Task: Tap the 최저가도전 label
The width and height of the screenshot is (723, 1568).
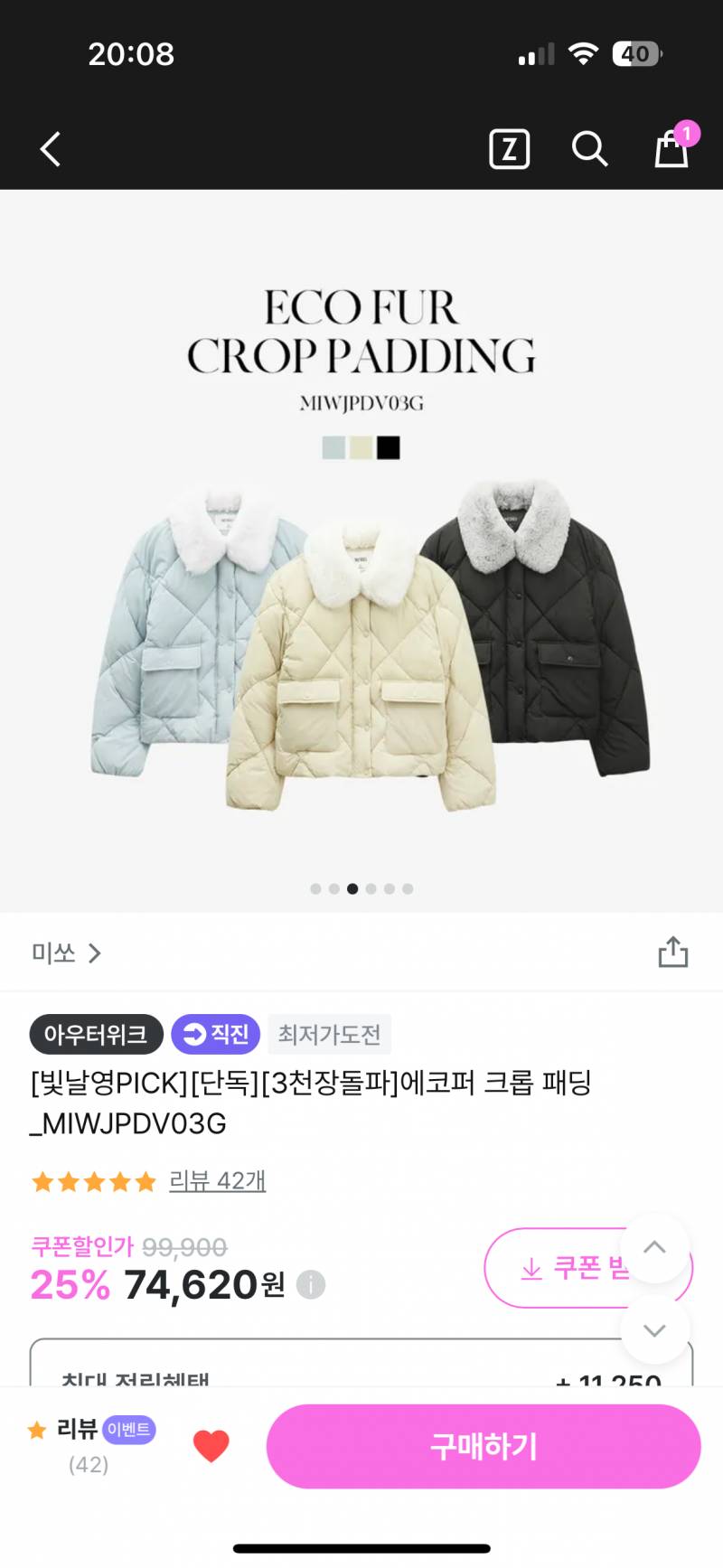Action: (329, 1034)
